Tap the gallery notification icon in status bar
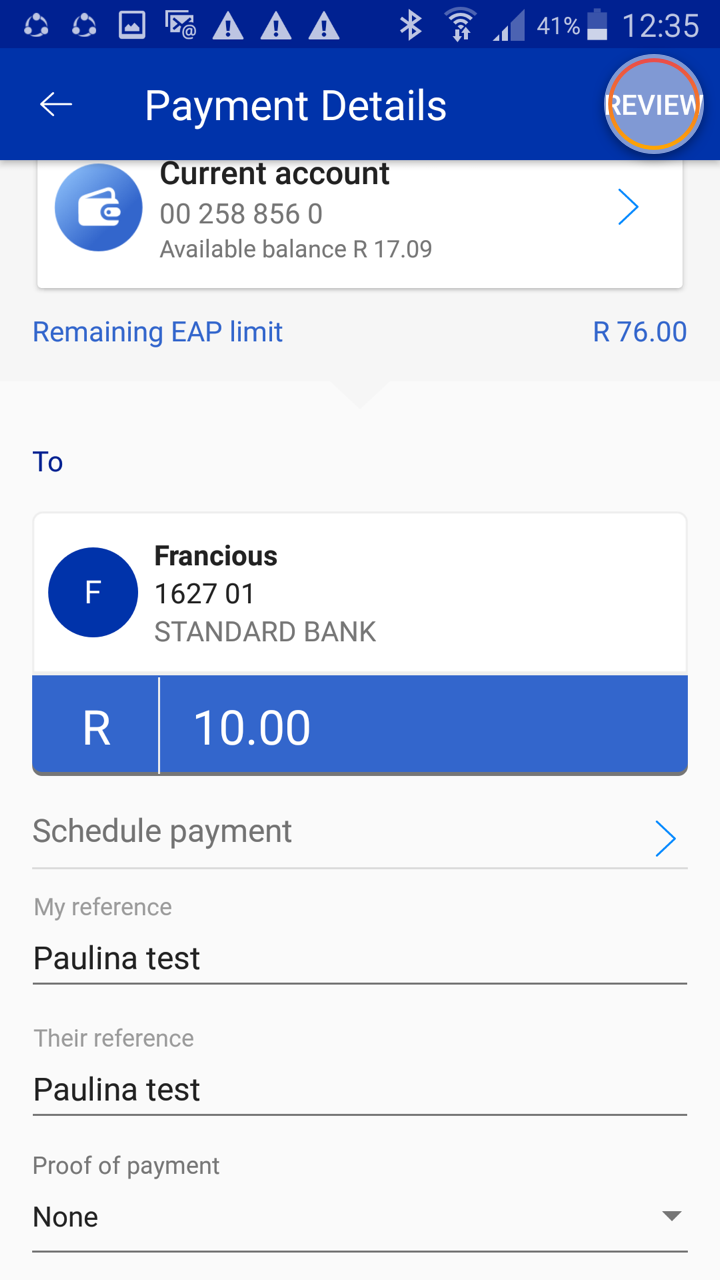The width and height of the screenshot is (720, 1280). click(x=131, y=24)
